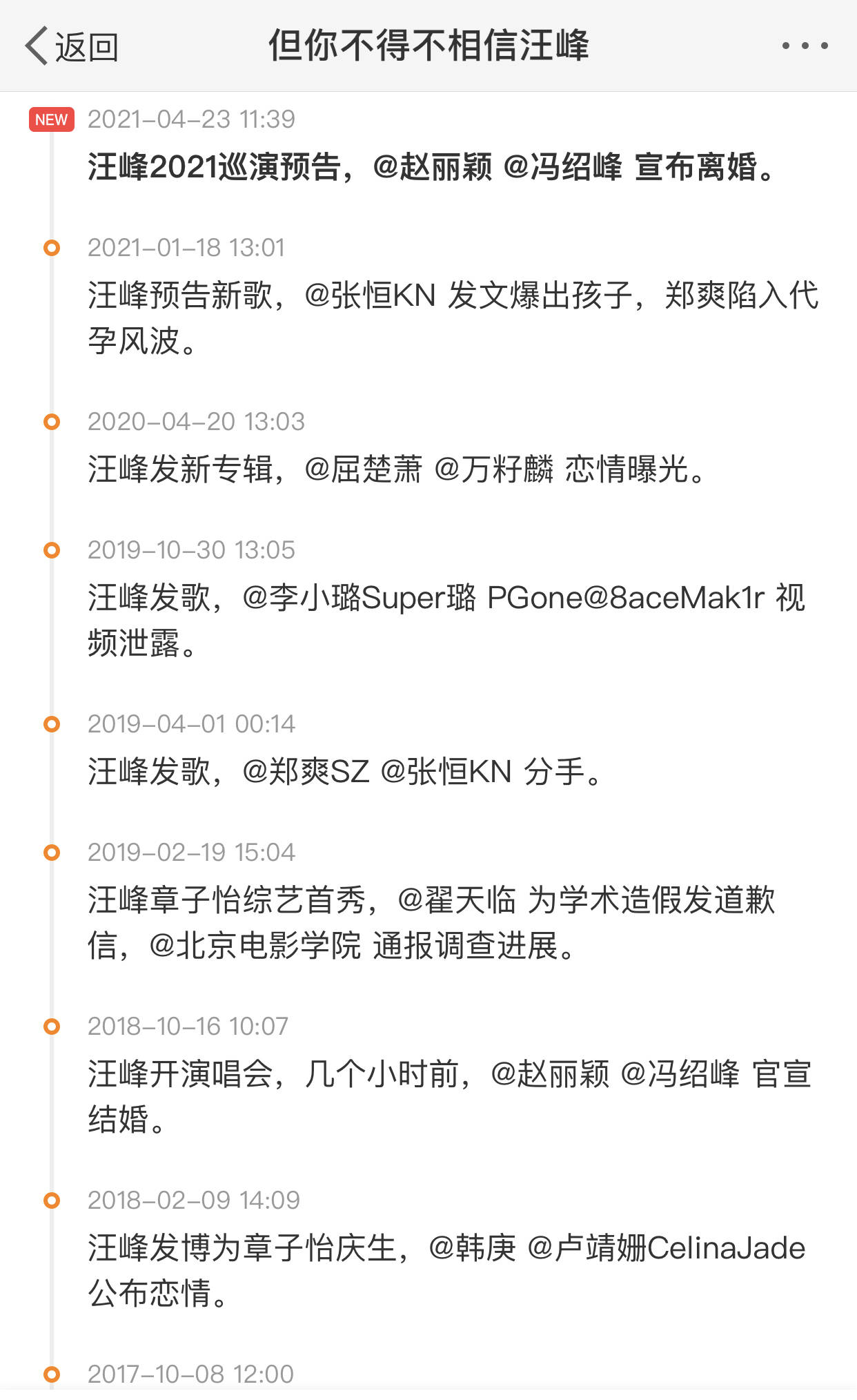The height and width of the screenshot is (1400, 857).
Task: Open the 2018-02-09 entry about 韩庚 卢靖姗 恋情
Action: [x=445, y=1270]
